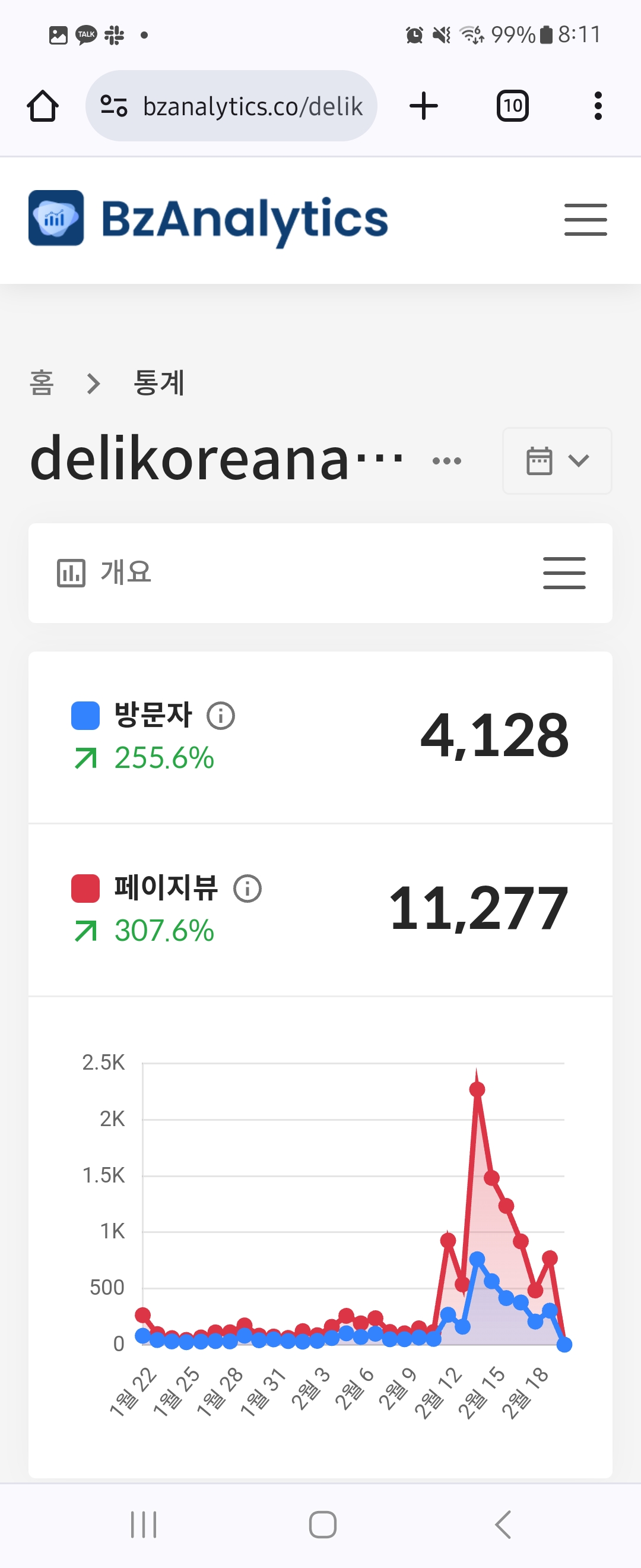Open the BzAnalytics hamburger menu
This screenshot has width=641, height=1568.
click(585, 220)
